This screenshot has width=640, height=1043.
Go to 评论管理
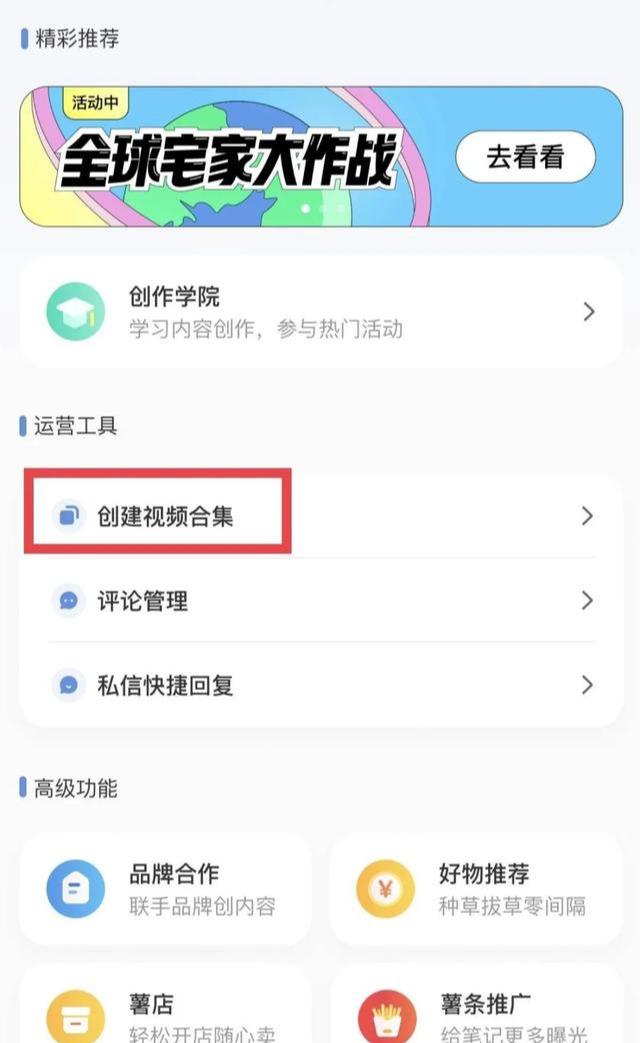(320, 601)
